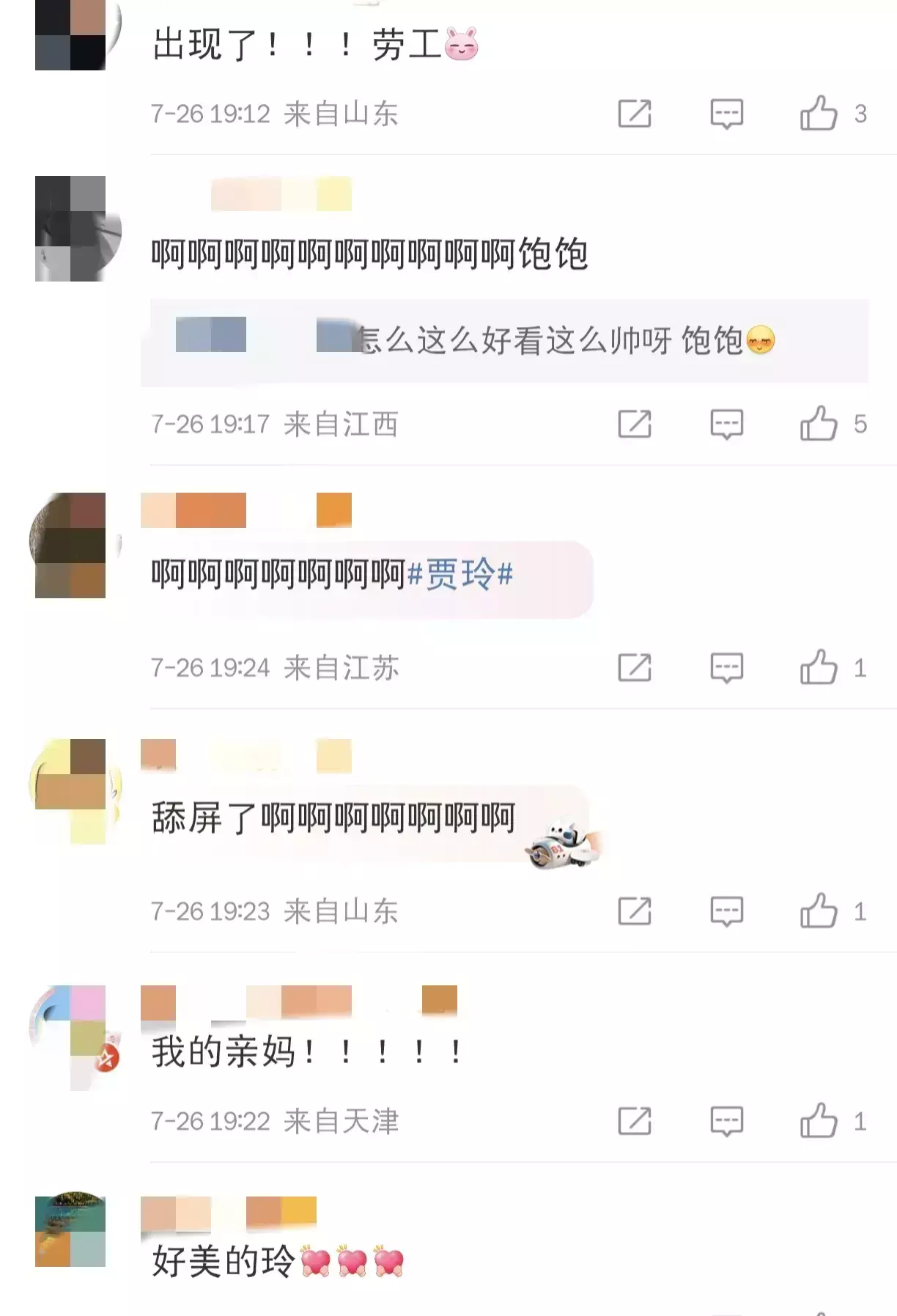
Task: Like the 出现了 劳工 comment from 山东
Action: click(x=819, y=114)
